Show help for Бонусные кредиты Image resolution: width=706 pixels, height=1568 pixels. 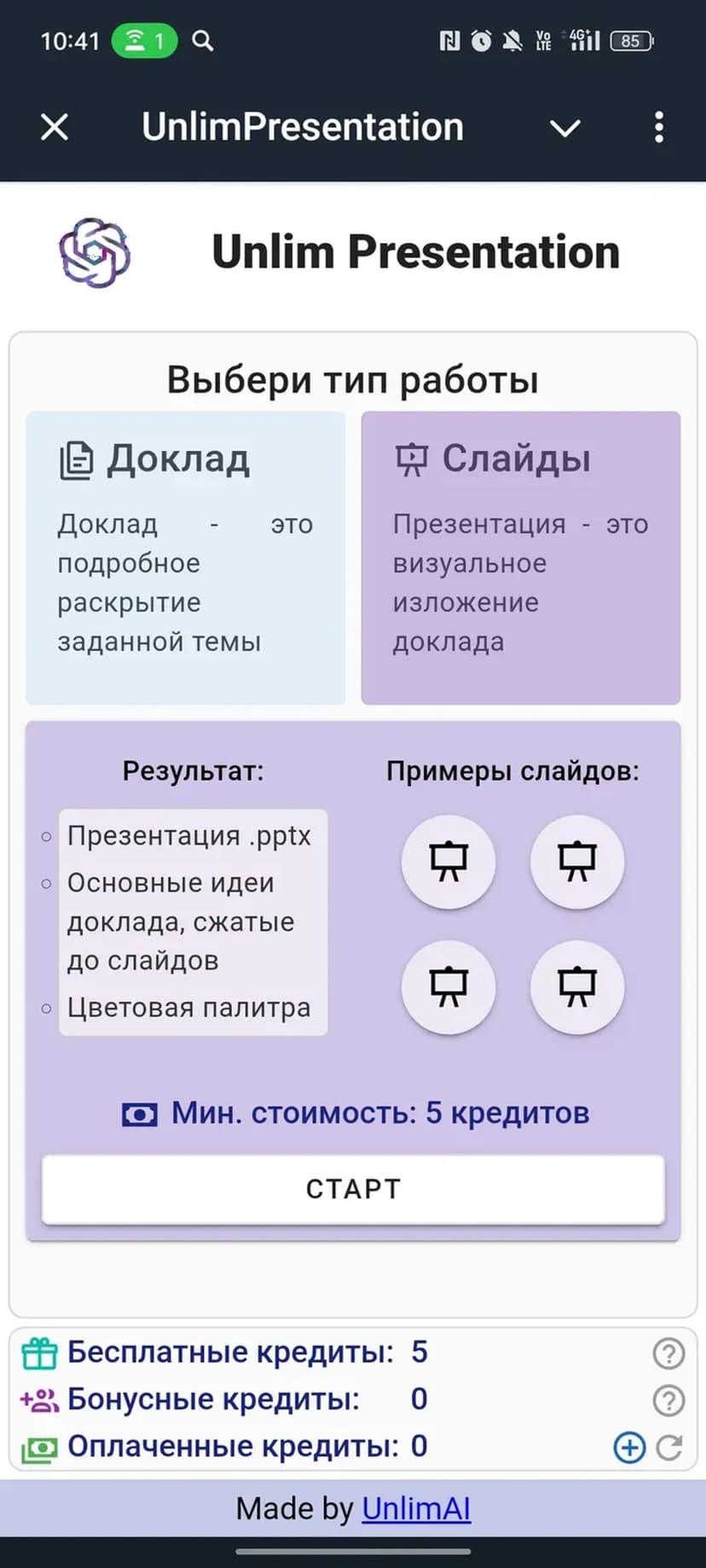point(668,1399)
